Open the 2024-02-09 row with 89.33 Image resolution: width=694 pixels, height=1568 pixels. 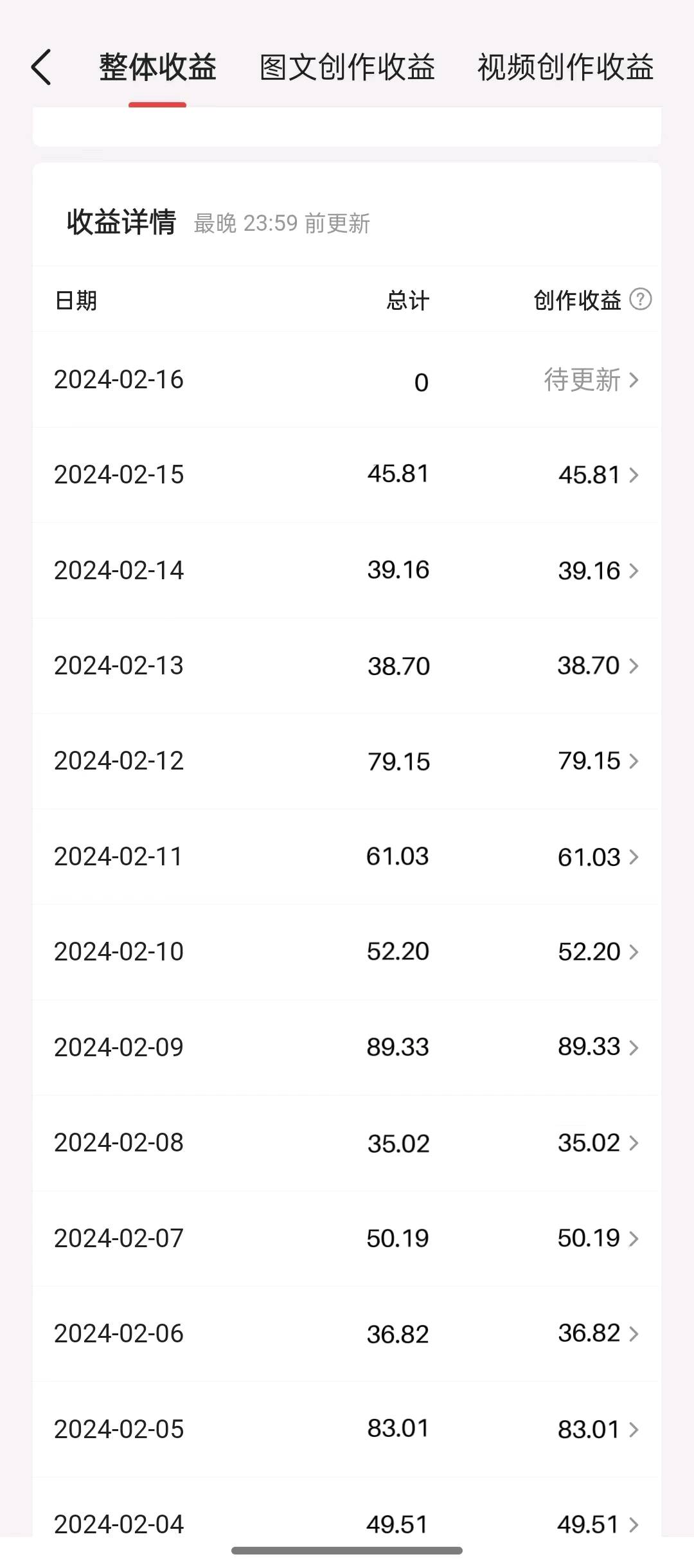point(347,1047)
